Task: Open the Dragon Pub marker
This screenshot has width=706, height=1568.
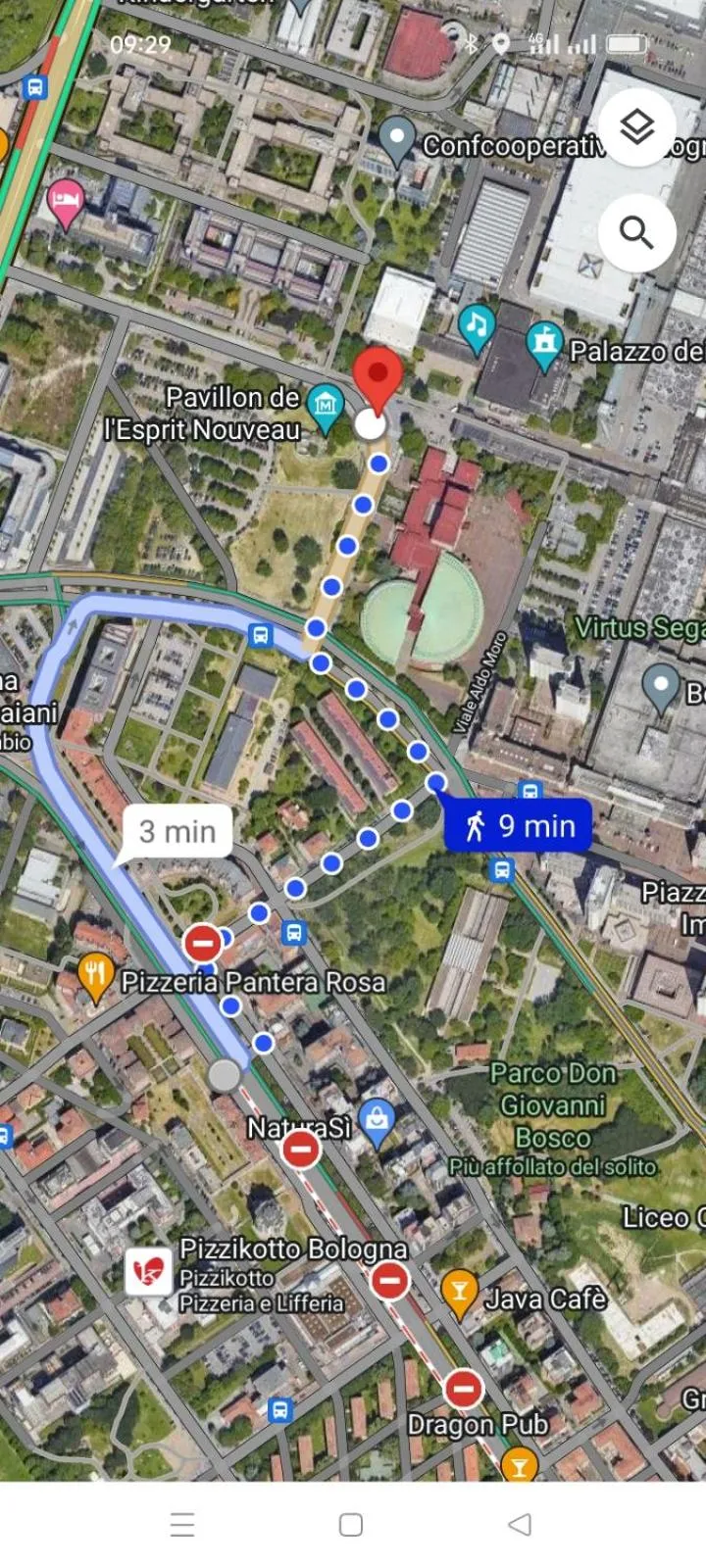Action: click(x=519, y=1465)
